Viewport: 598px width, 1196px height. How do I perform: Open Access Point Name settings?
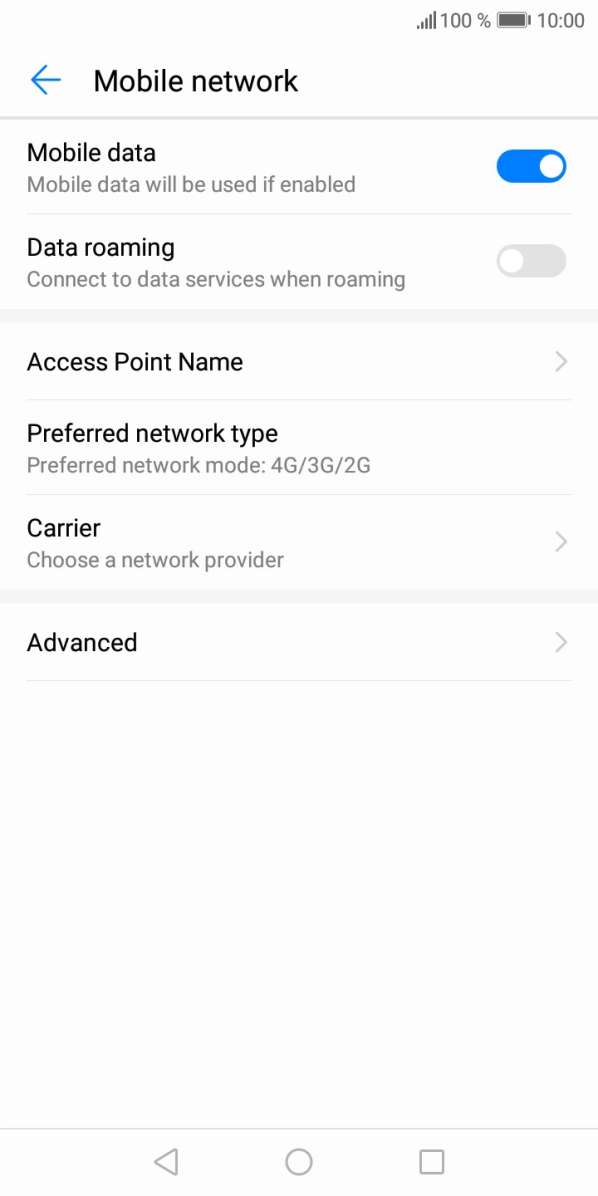click(x=299, y=362)
